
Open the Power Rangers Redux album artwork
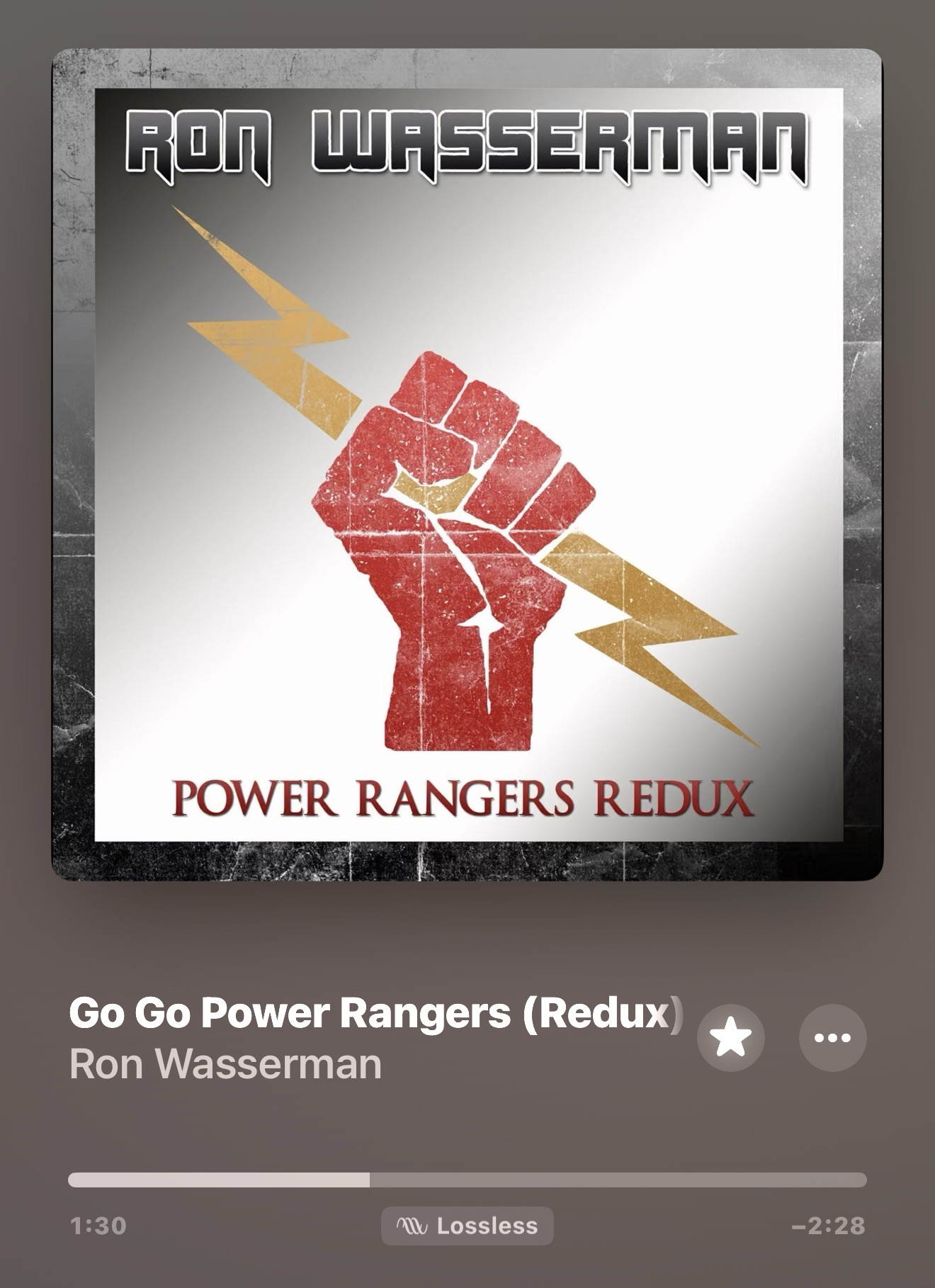tap(467, 465)
